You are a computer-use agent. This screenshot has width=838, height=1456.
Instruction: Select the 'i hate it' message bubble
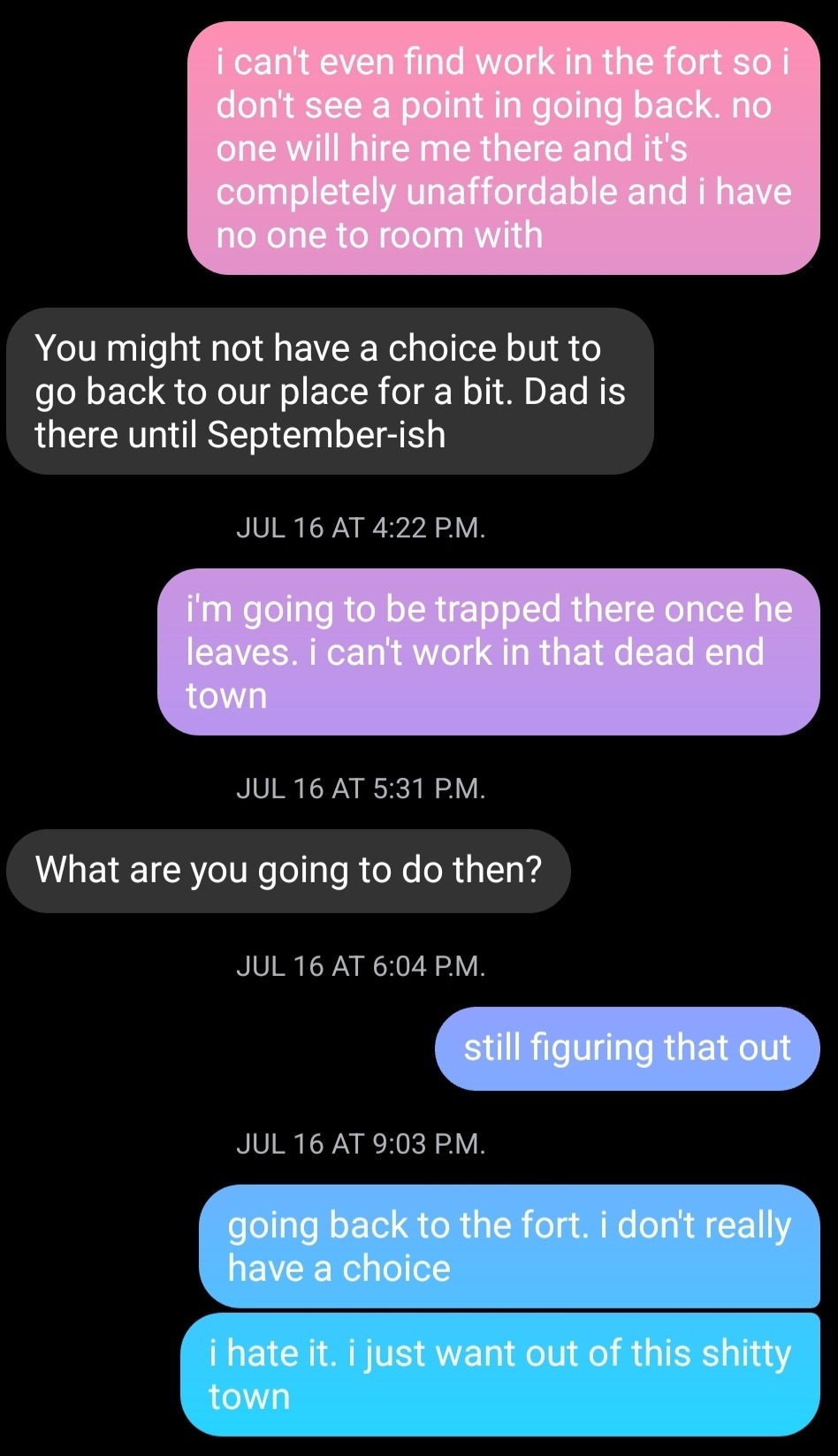tap(500, 1375)
